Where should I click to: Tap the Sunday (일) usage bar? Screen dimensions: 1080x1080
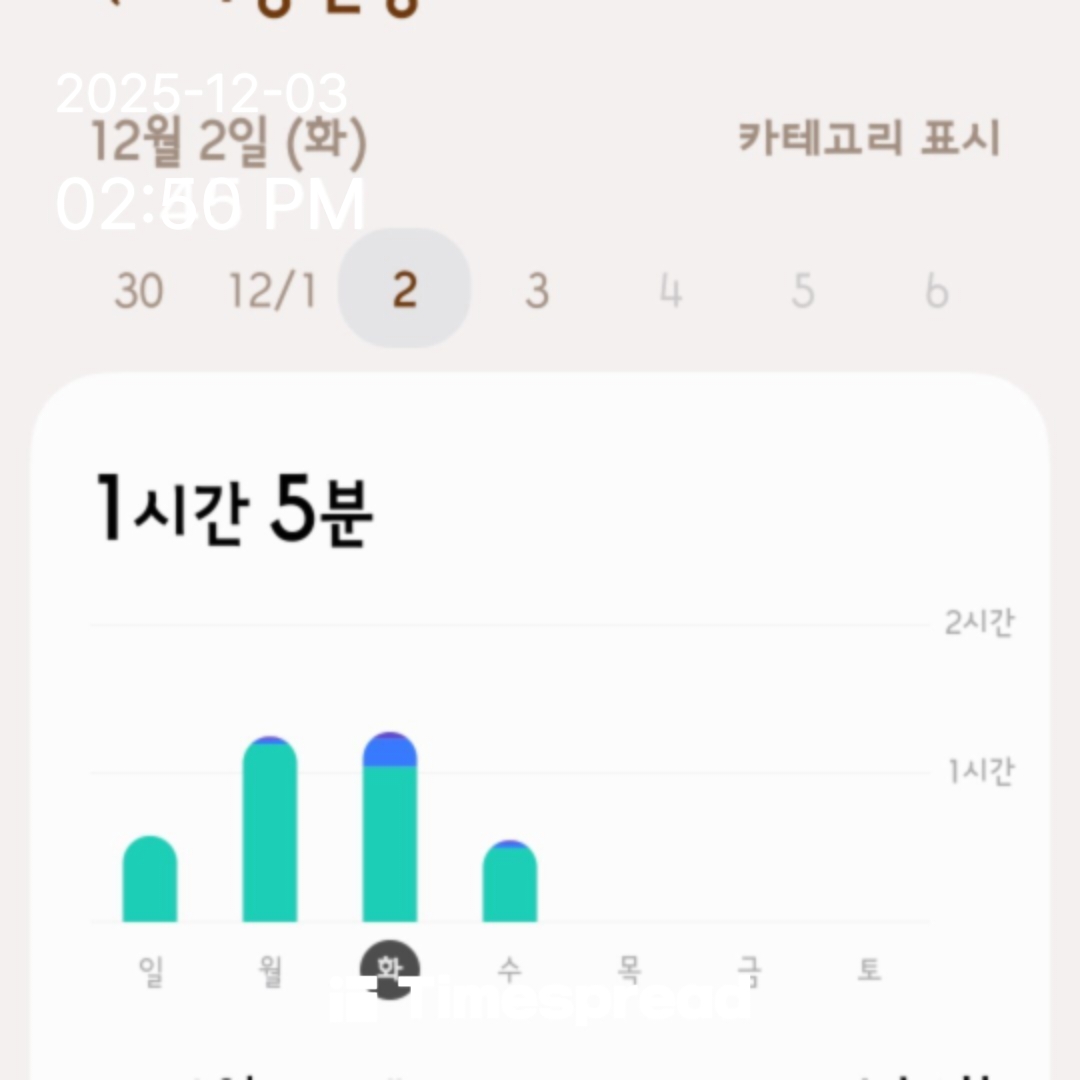tap(150, 879)
